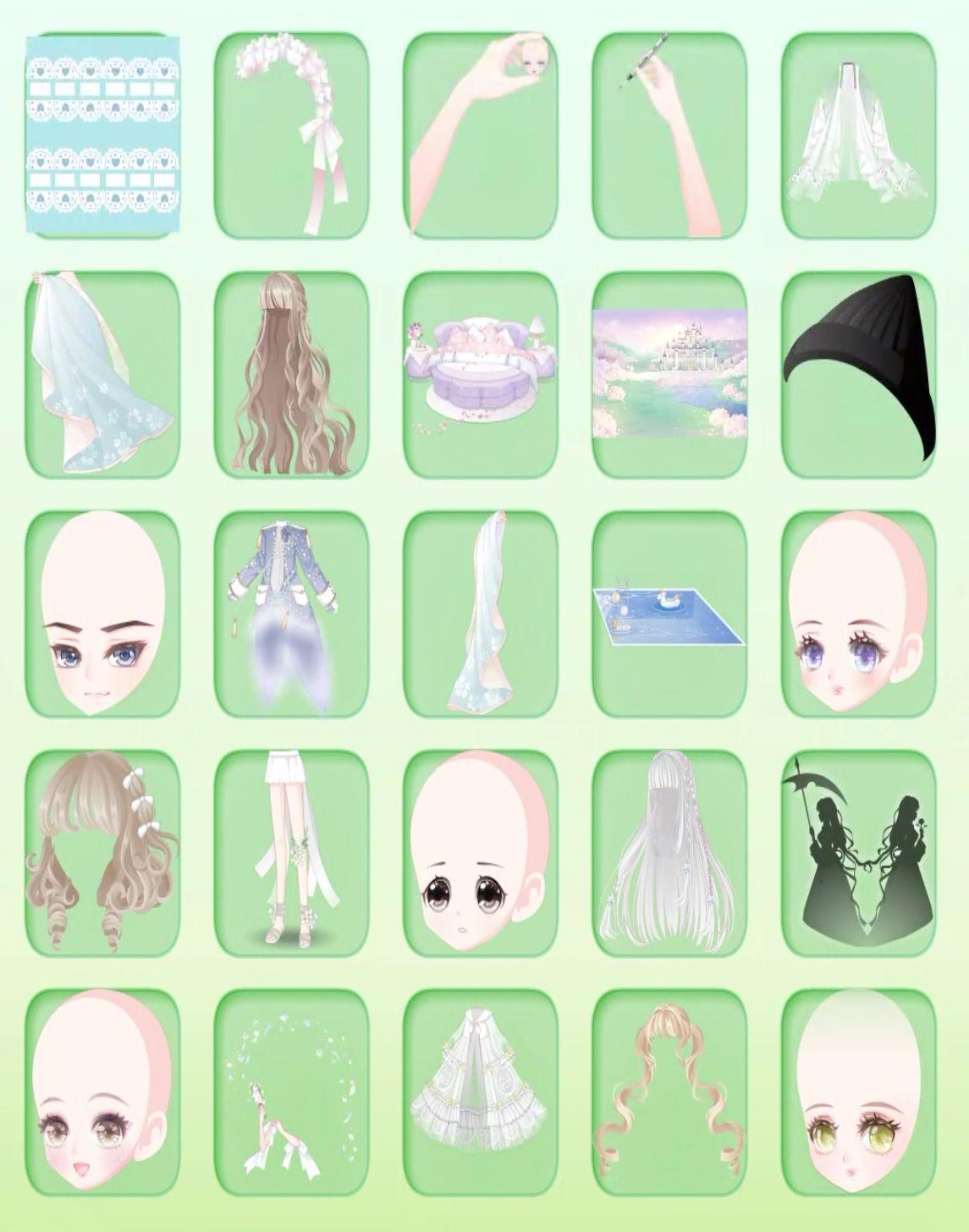The image size is (969, 1232).
Task: Select the blue military coat outfit
Action: 292,614
